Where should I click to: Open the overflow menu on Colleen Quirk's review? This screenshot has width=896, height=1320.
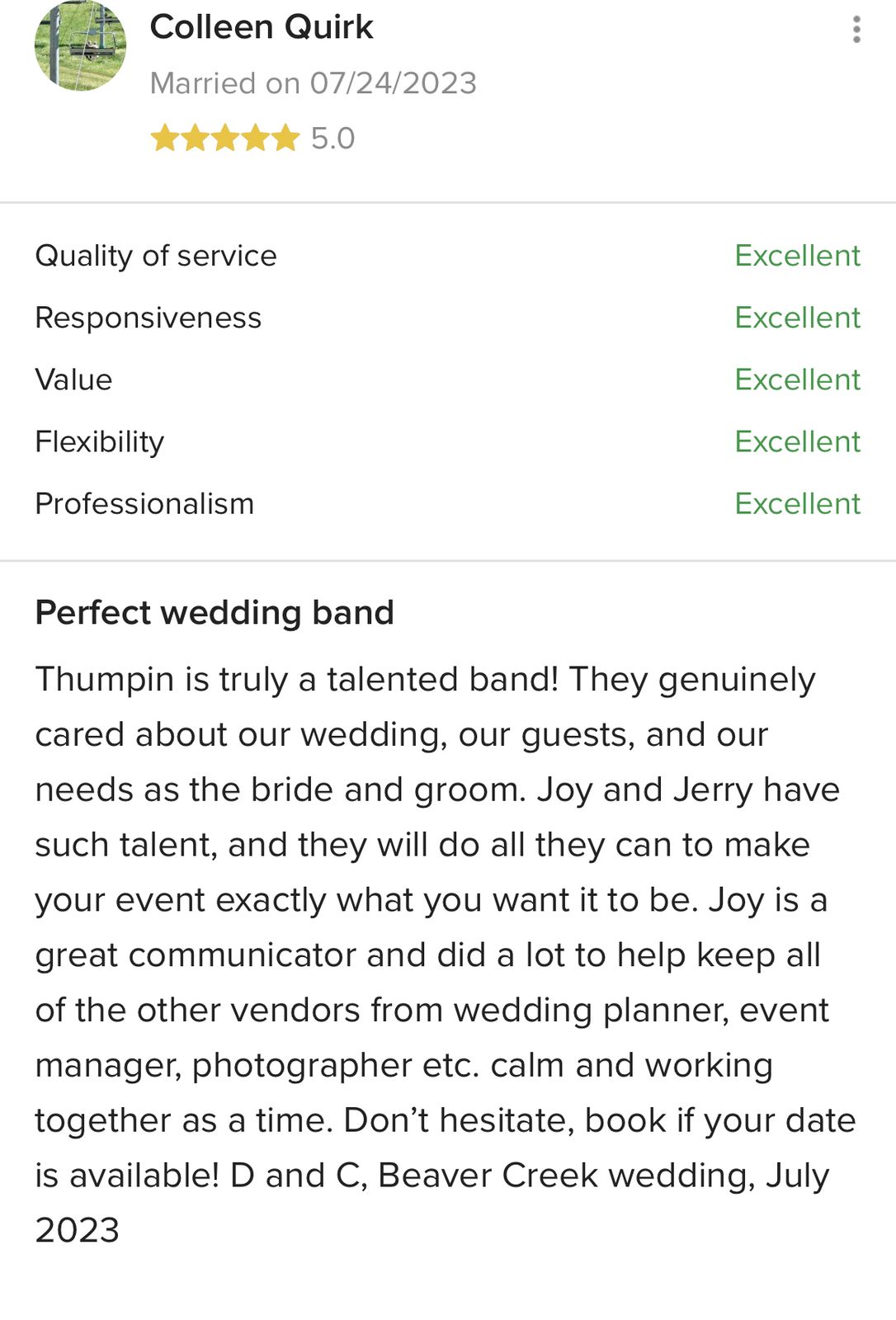click(x=856, y=30)
